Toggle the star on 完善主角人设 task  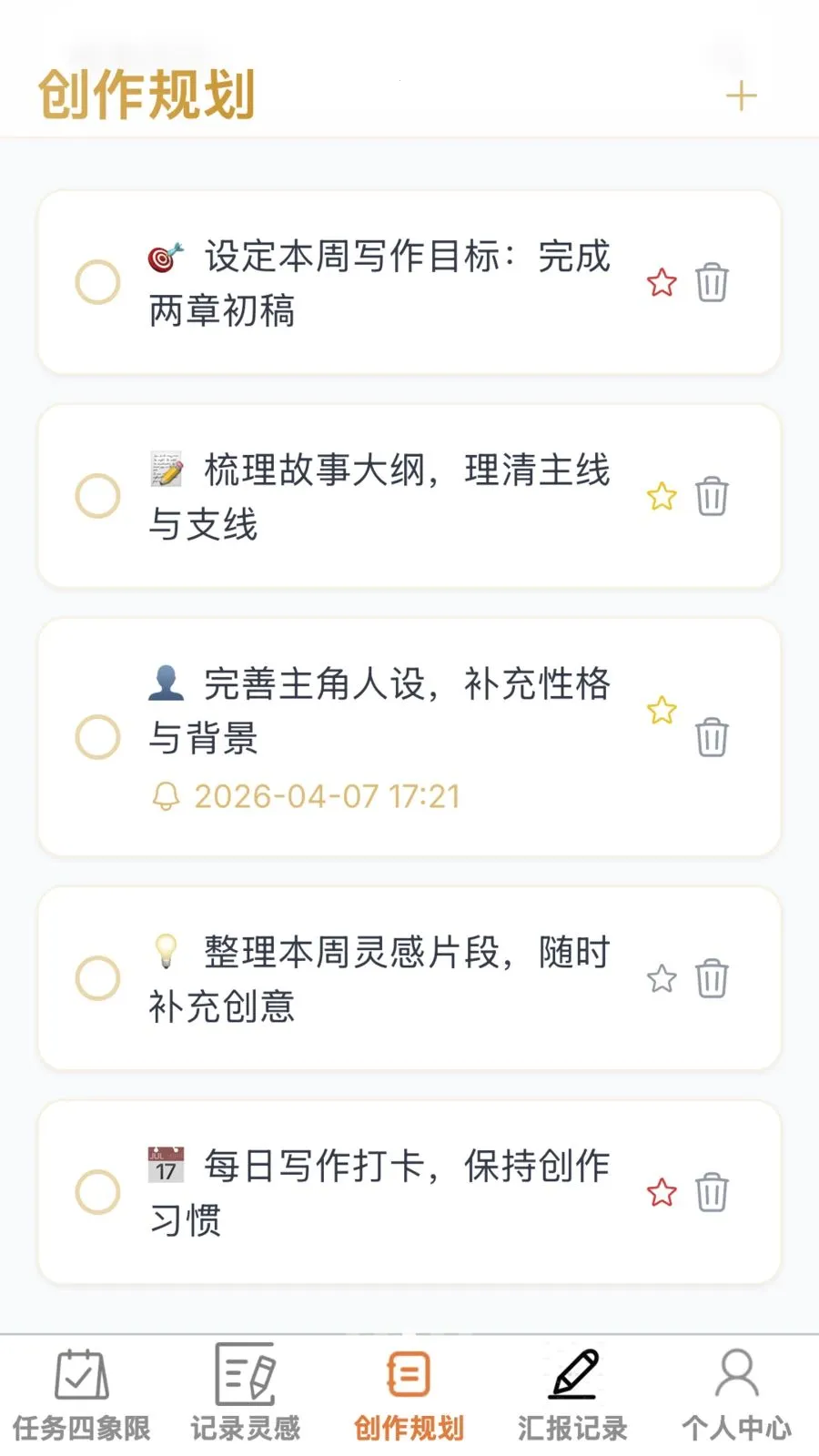coord(662,710)
